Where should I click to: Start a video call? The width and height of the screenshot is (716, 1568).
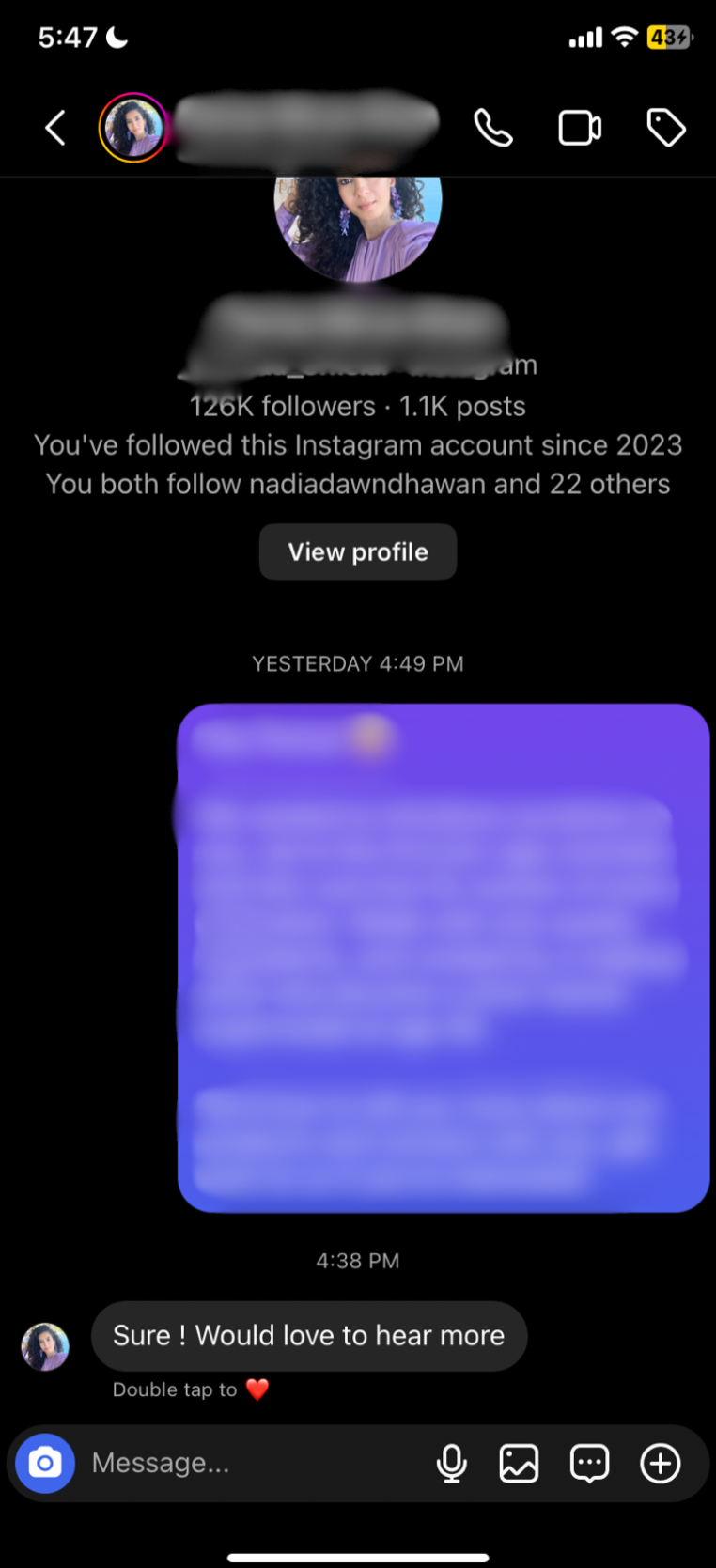click(580, 128)
